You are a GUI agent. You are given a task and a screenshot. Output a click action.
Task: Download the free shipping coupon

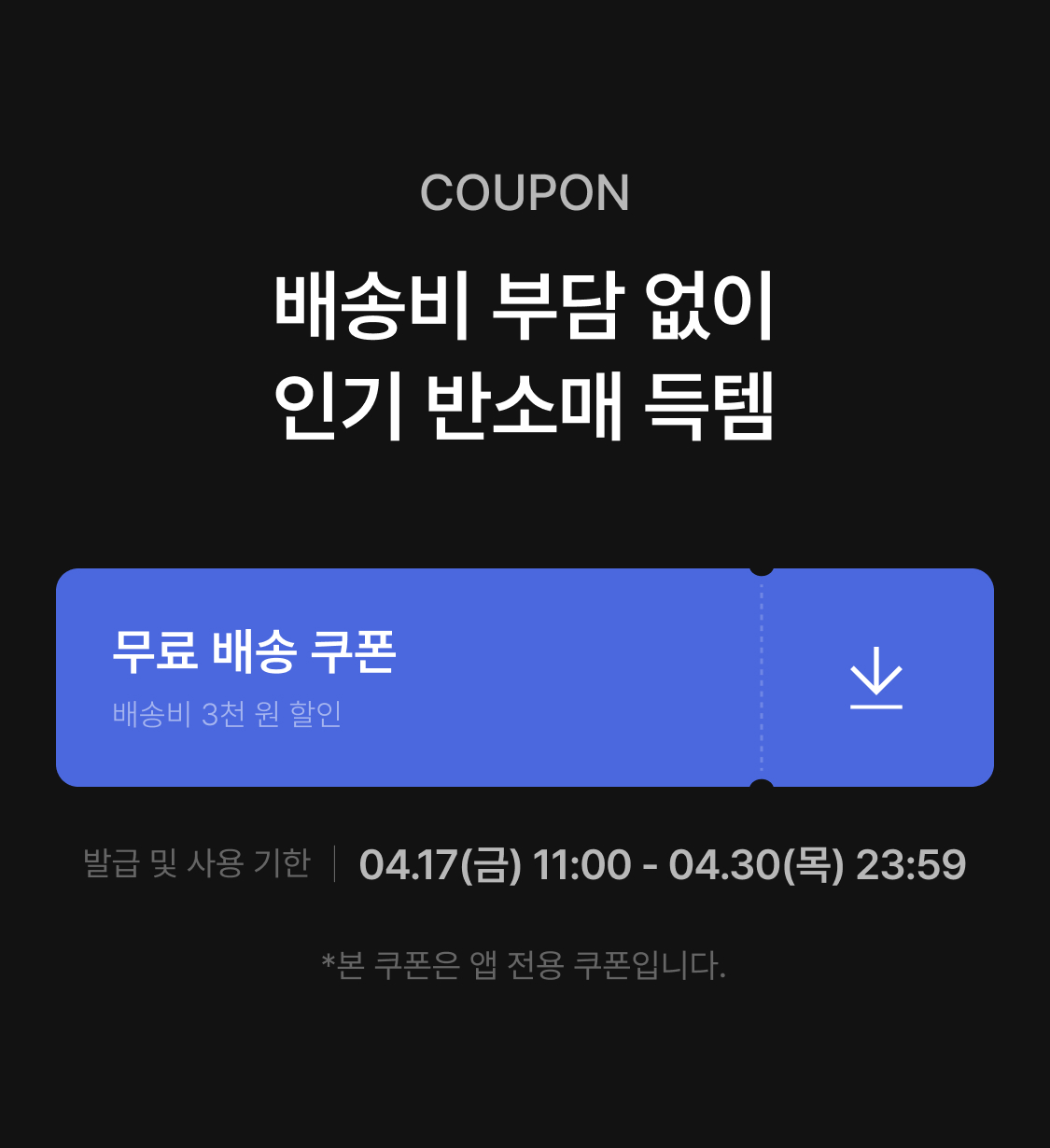click(875, 678)
